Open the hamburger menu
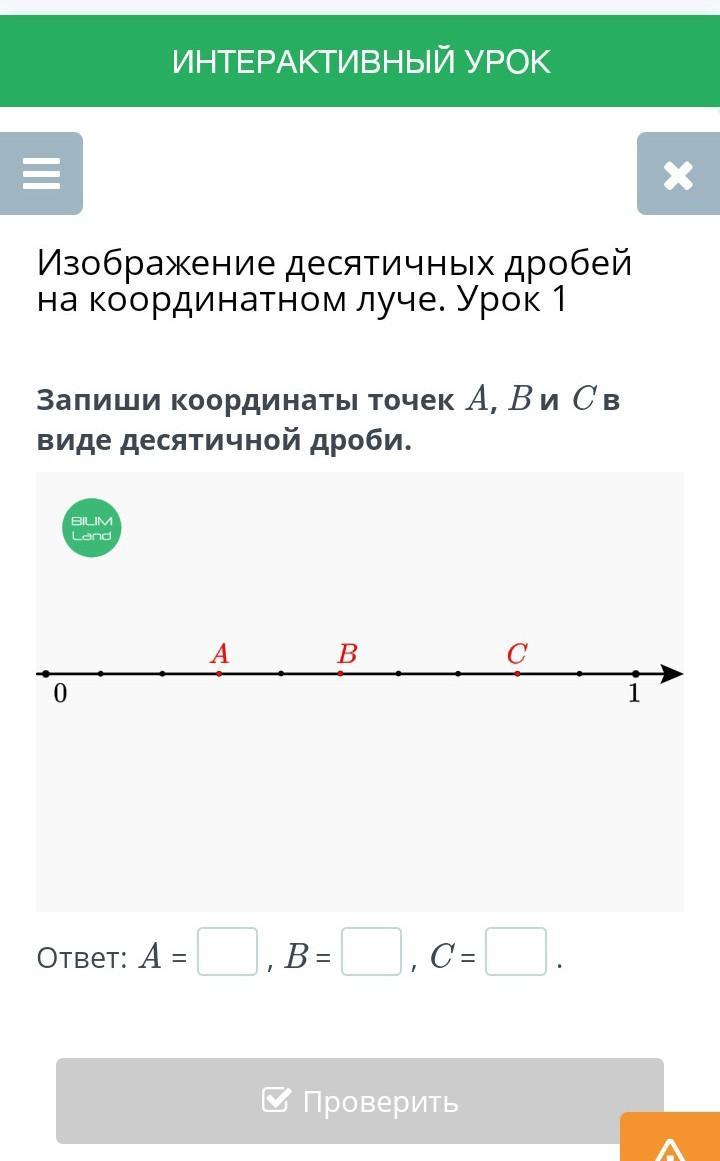 [x=41, y=174]
